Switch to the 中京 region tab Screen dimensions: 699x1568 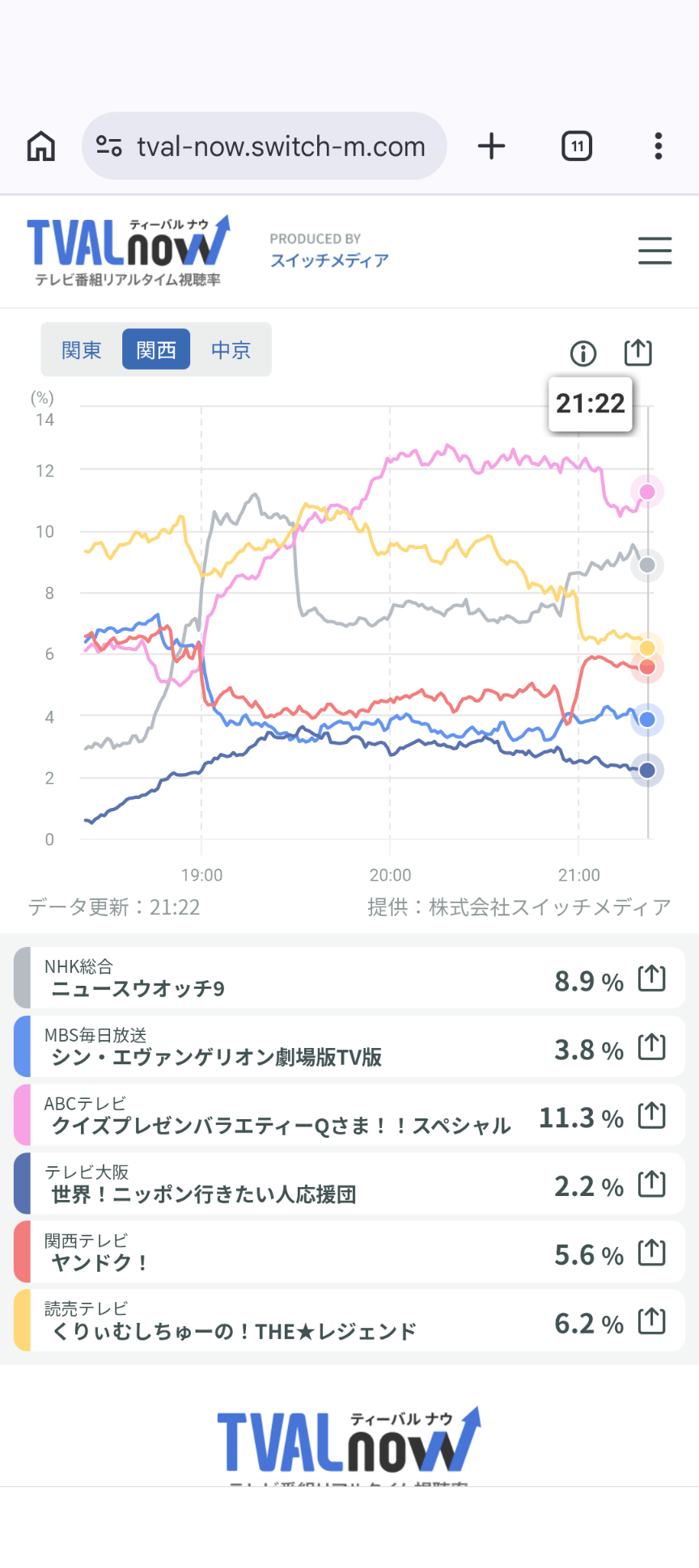(x=231, y=350)
